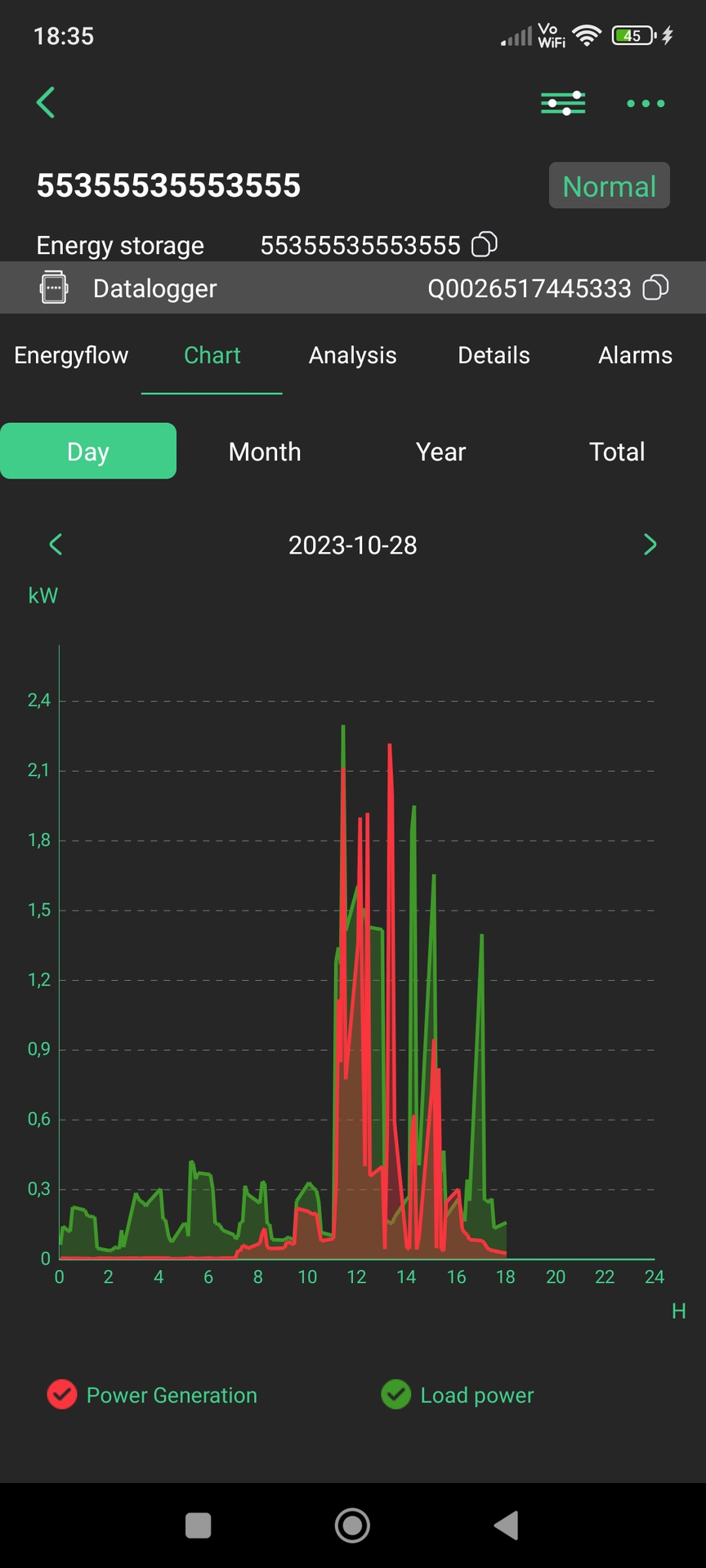View the Alarms tab

tap(635, 355)
